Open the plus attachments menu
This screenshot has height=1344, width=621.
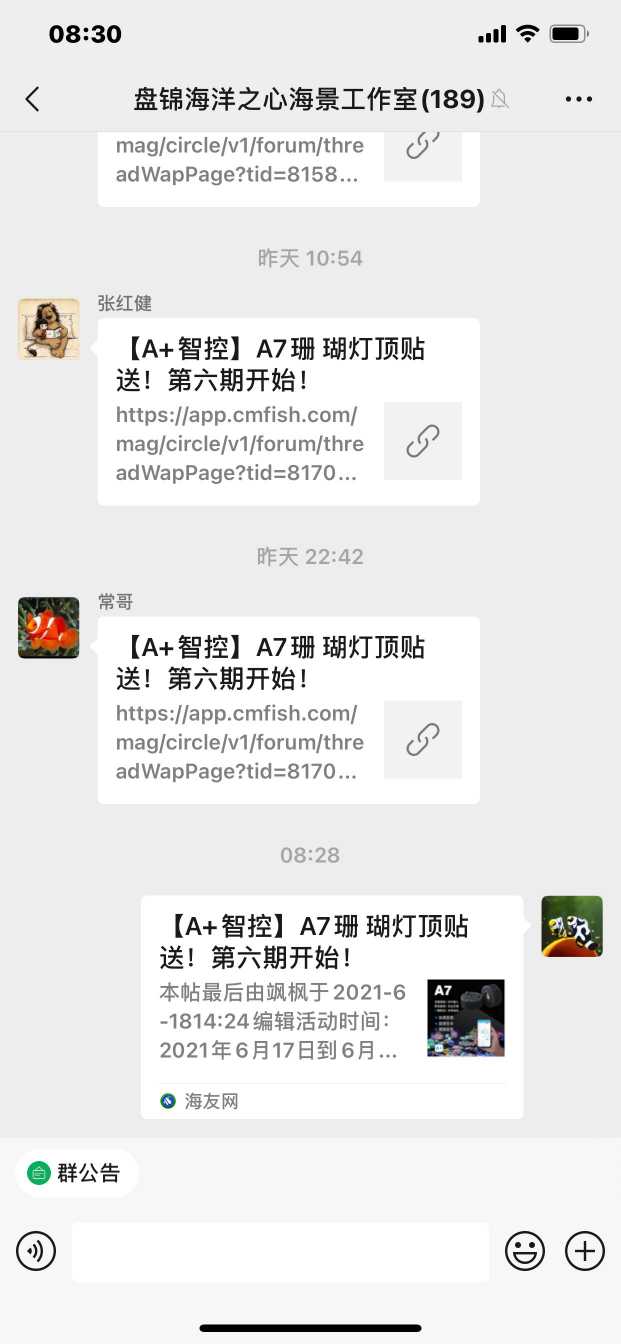click(585, 1251)
